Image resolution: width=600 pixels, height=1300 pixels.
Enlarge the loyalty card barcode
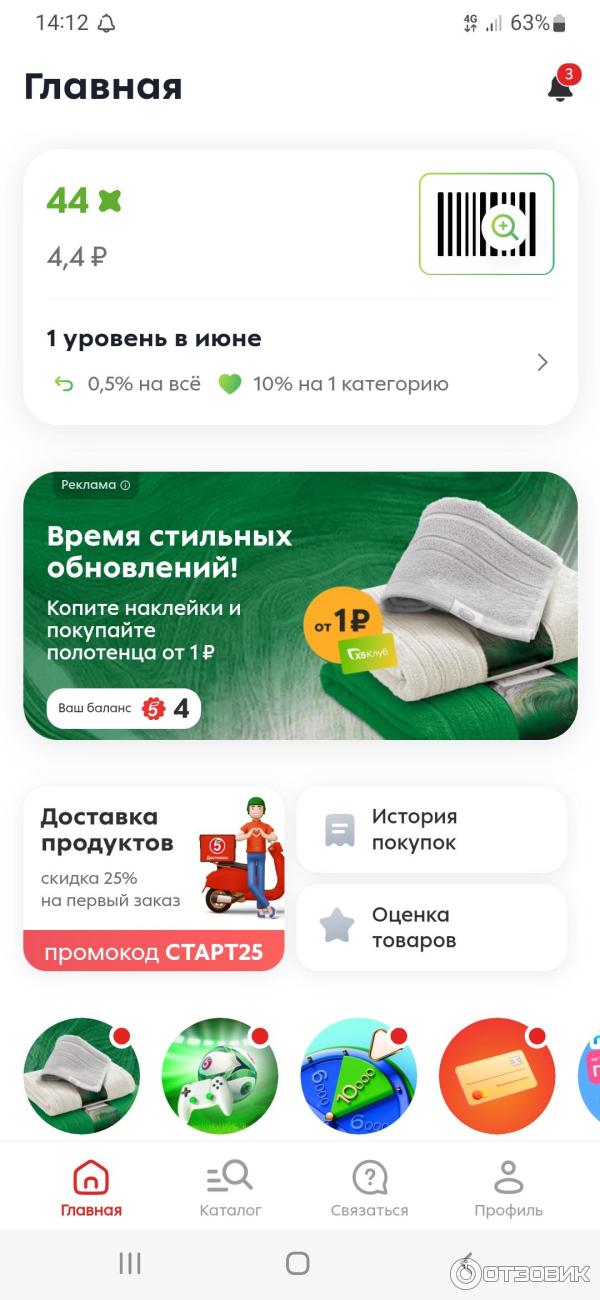(486, 224)
